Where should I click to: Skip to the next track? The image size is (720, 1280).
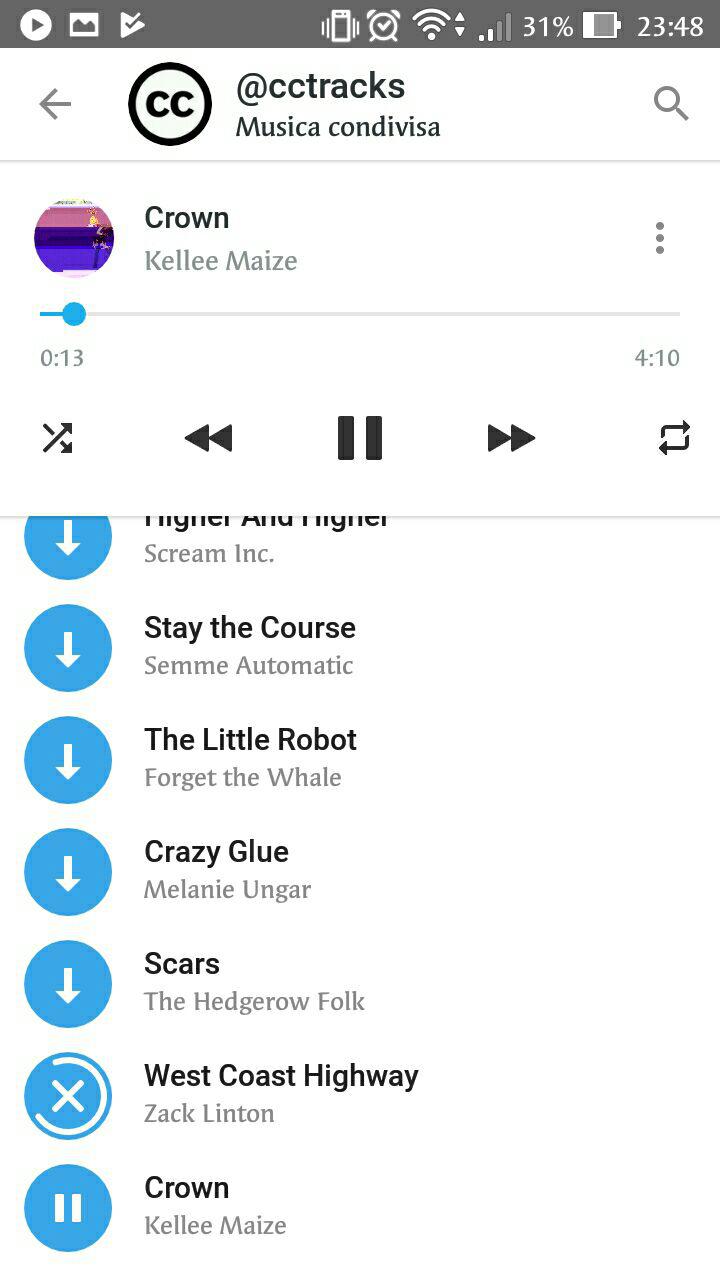511,438
